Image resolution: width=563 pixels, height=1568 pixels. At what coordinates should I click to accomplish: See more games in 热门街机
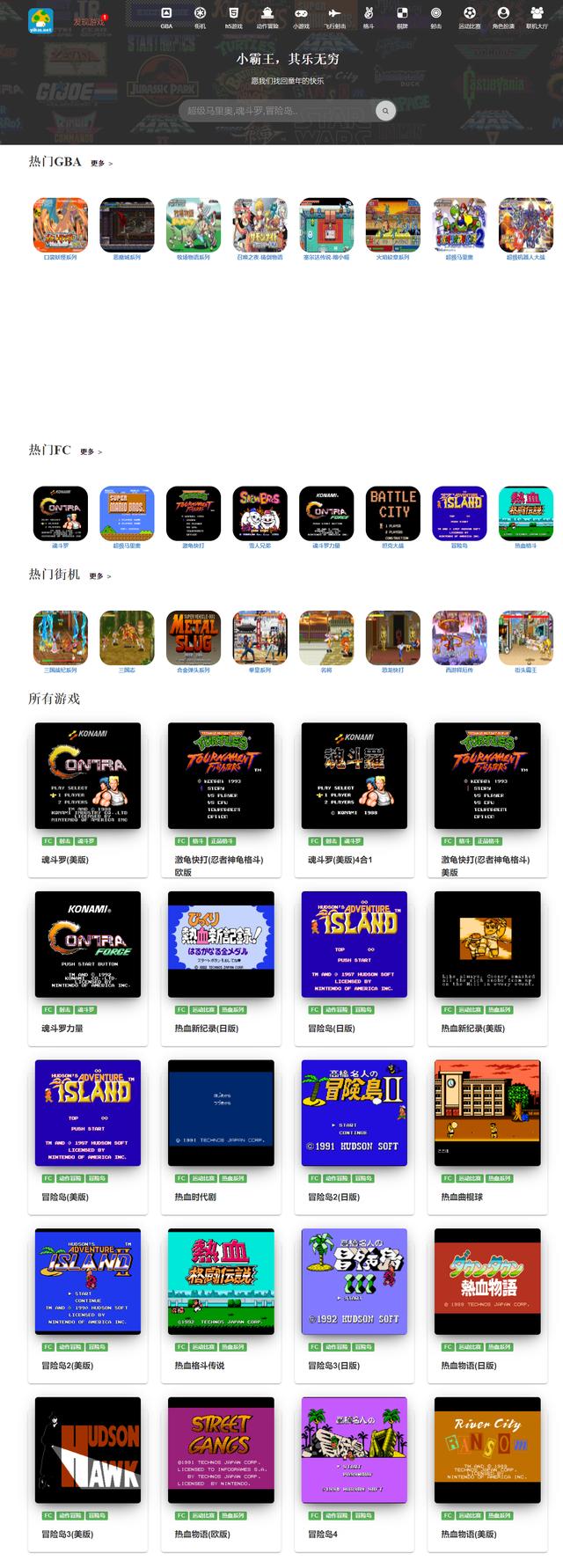tap(99, 576)
